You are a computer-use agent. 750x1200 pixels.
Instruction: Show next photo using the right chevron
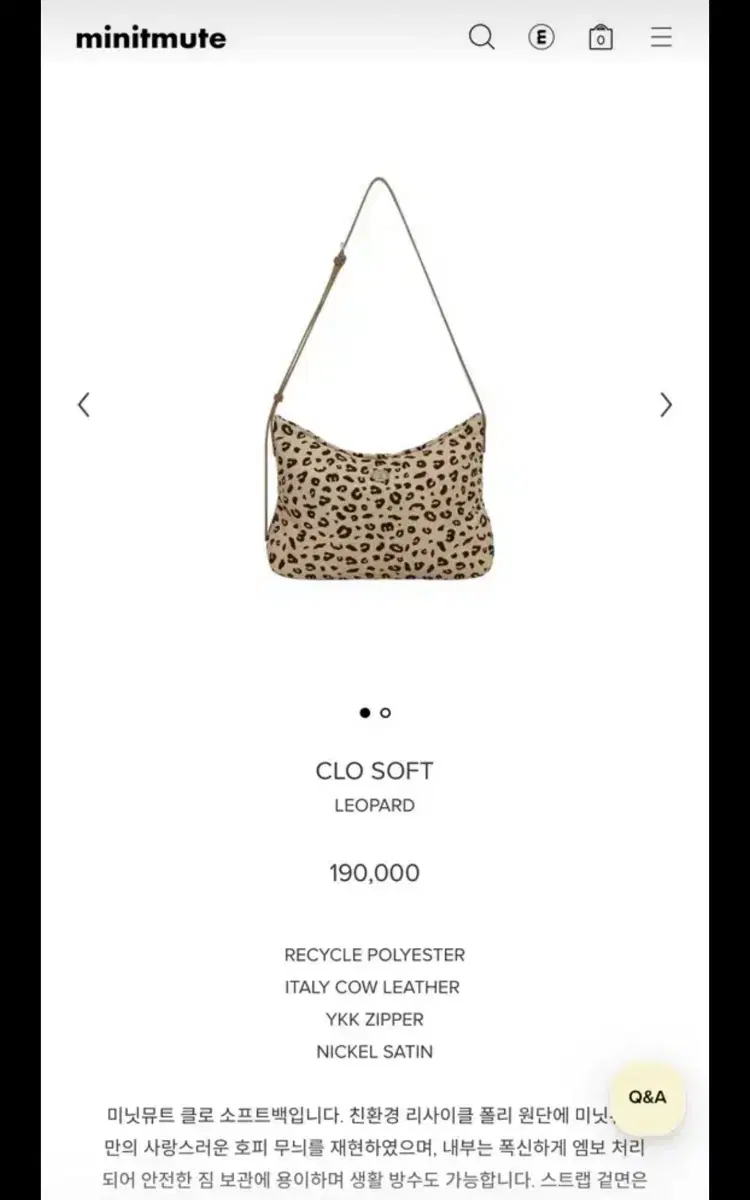(665, 404)
